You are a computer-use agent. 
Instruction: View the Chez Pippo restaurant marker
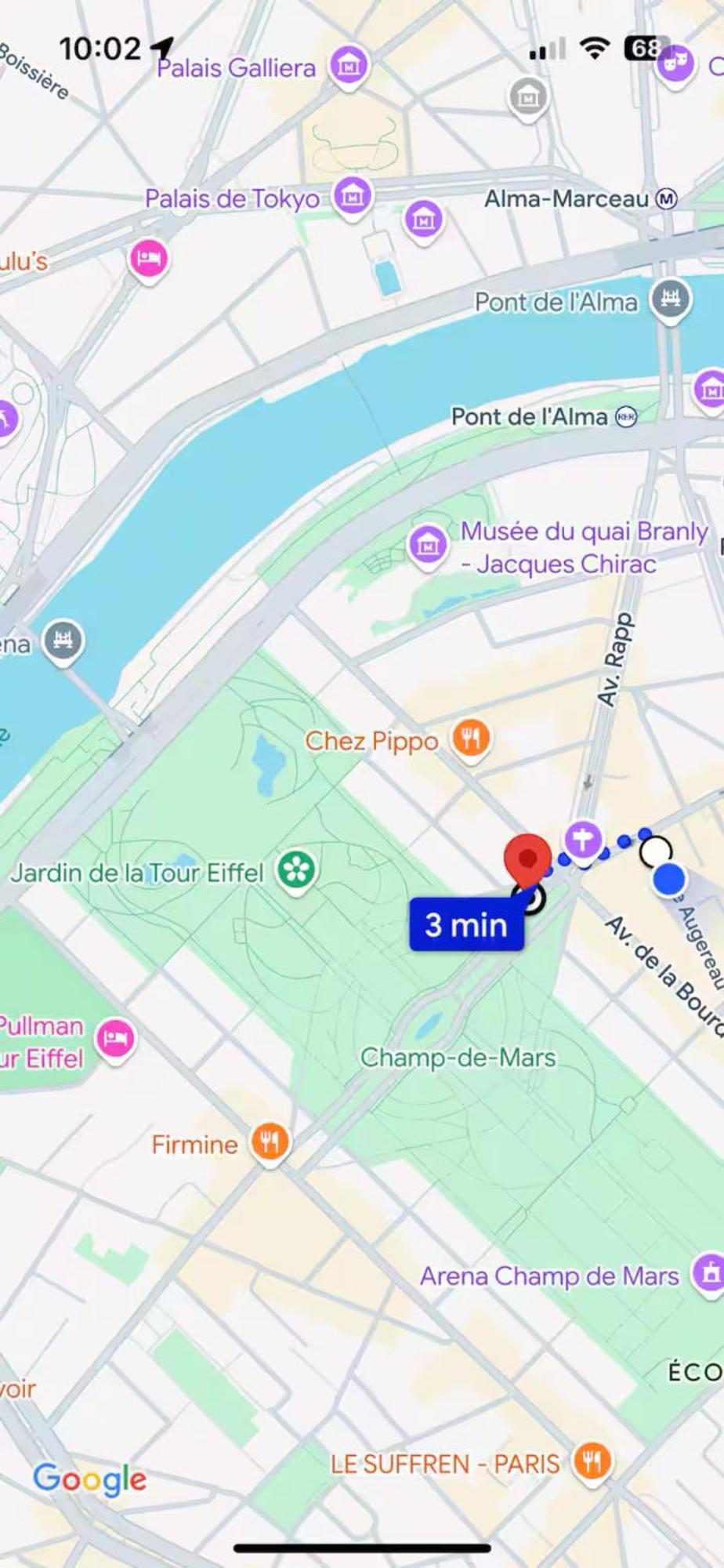pos(471,739)
